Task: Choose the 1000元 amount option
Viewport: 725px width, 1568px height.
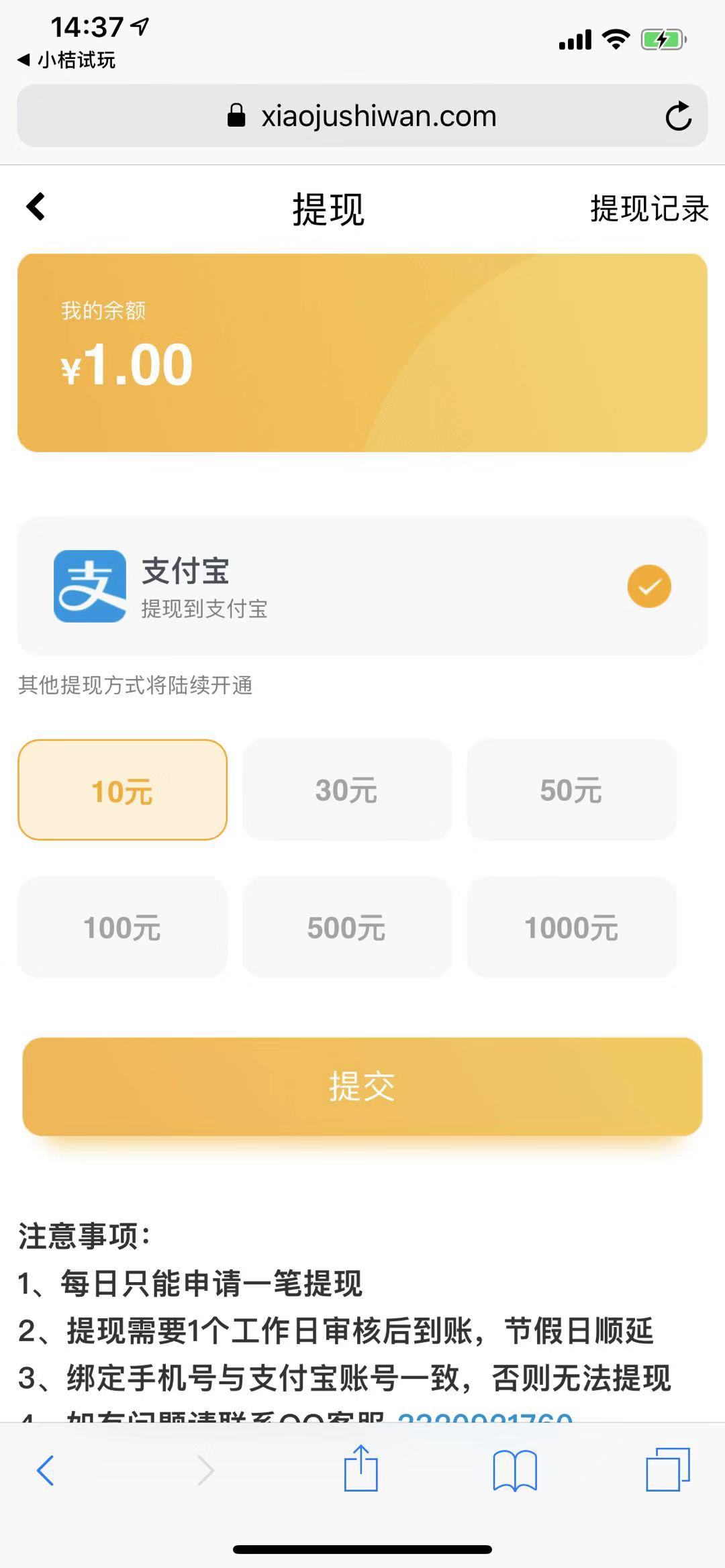Action: click(x=571, y=929)
